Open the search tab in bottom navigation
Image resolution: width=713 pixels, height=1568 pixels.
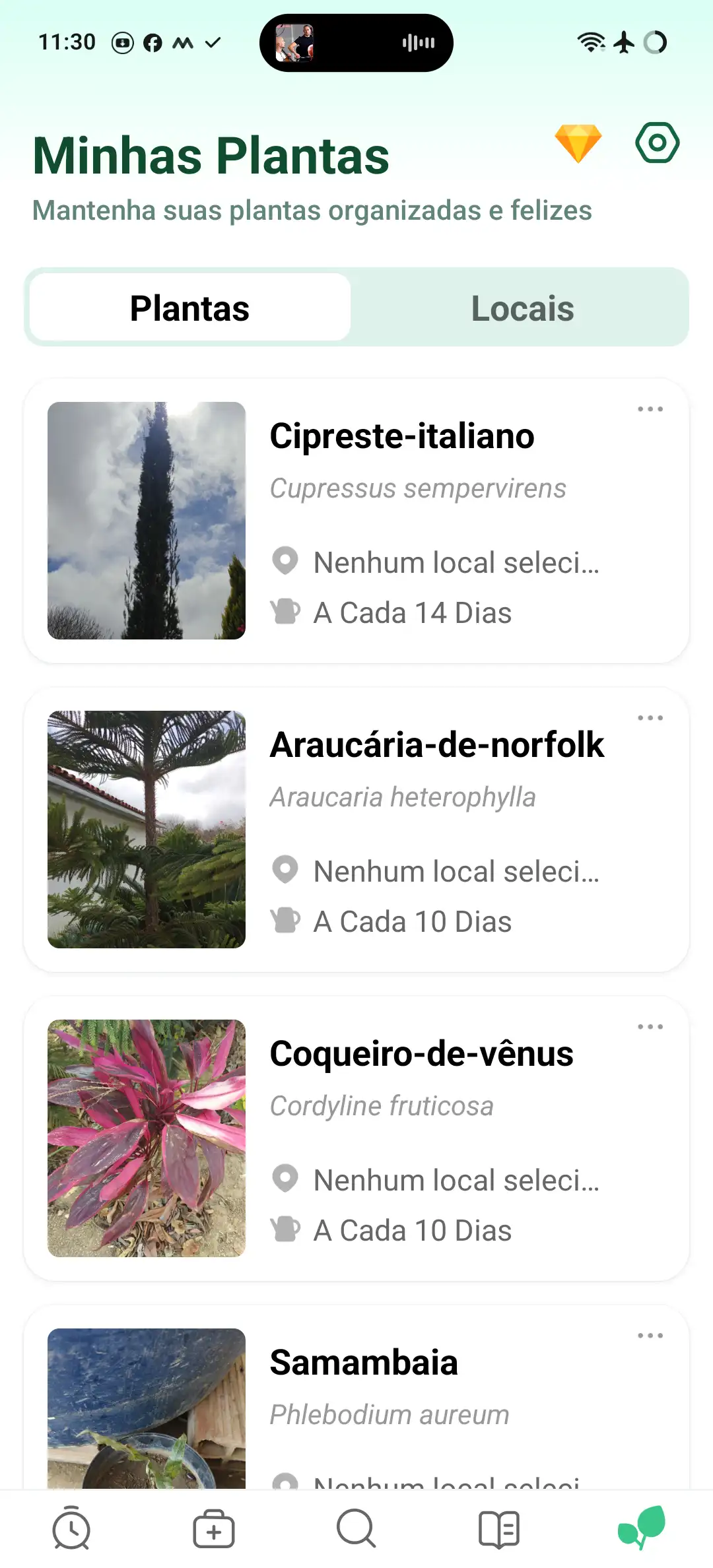[x=356, y=1528]
